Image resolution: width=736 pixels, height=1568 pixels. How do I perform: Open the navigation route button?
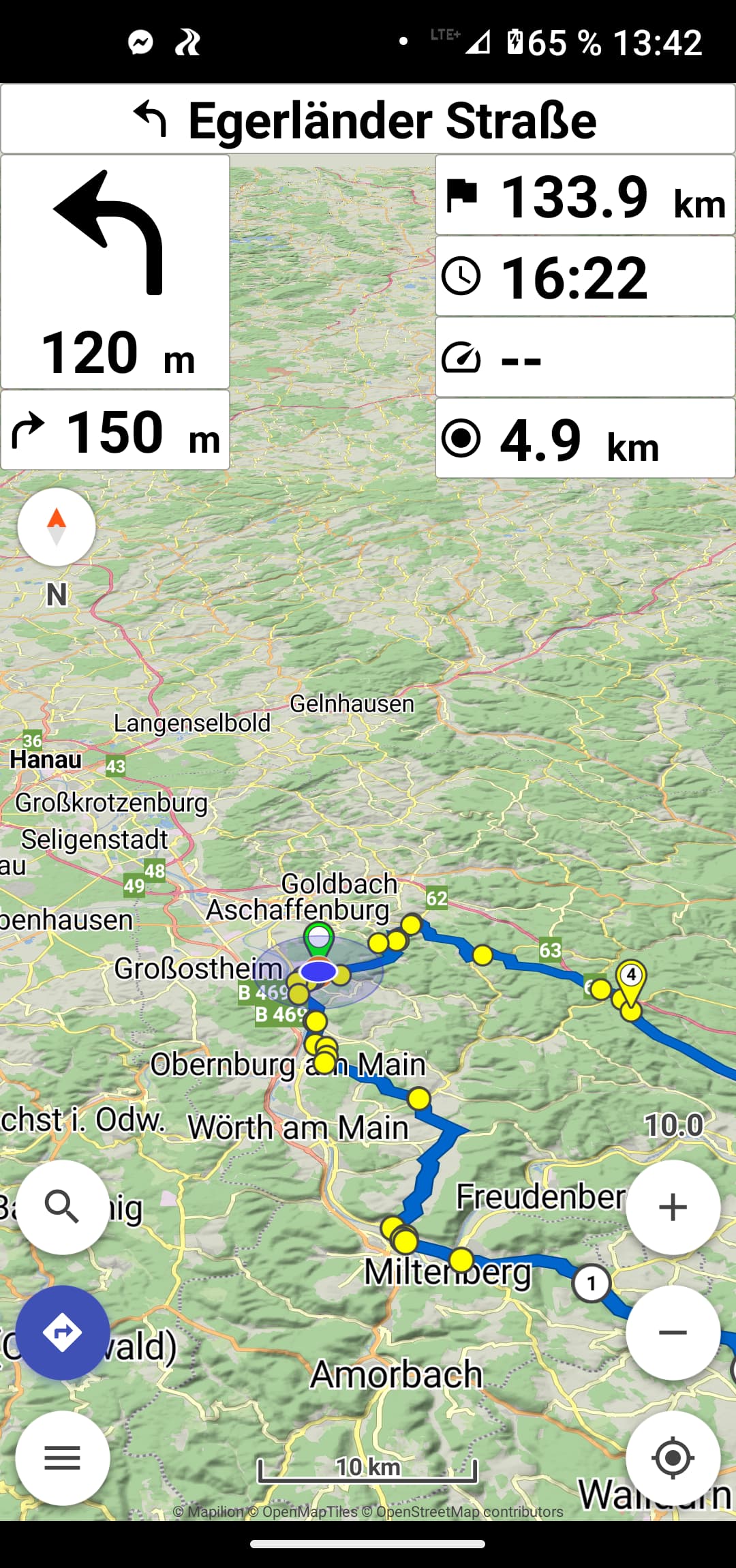point(62,1332)
